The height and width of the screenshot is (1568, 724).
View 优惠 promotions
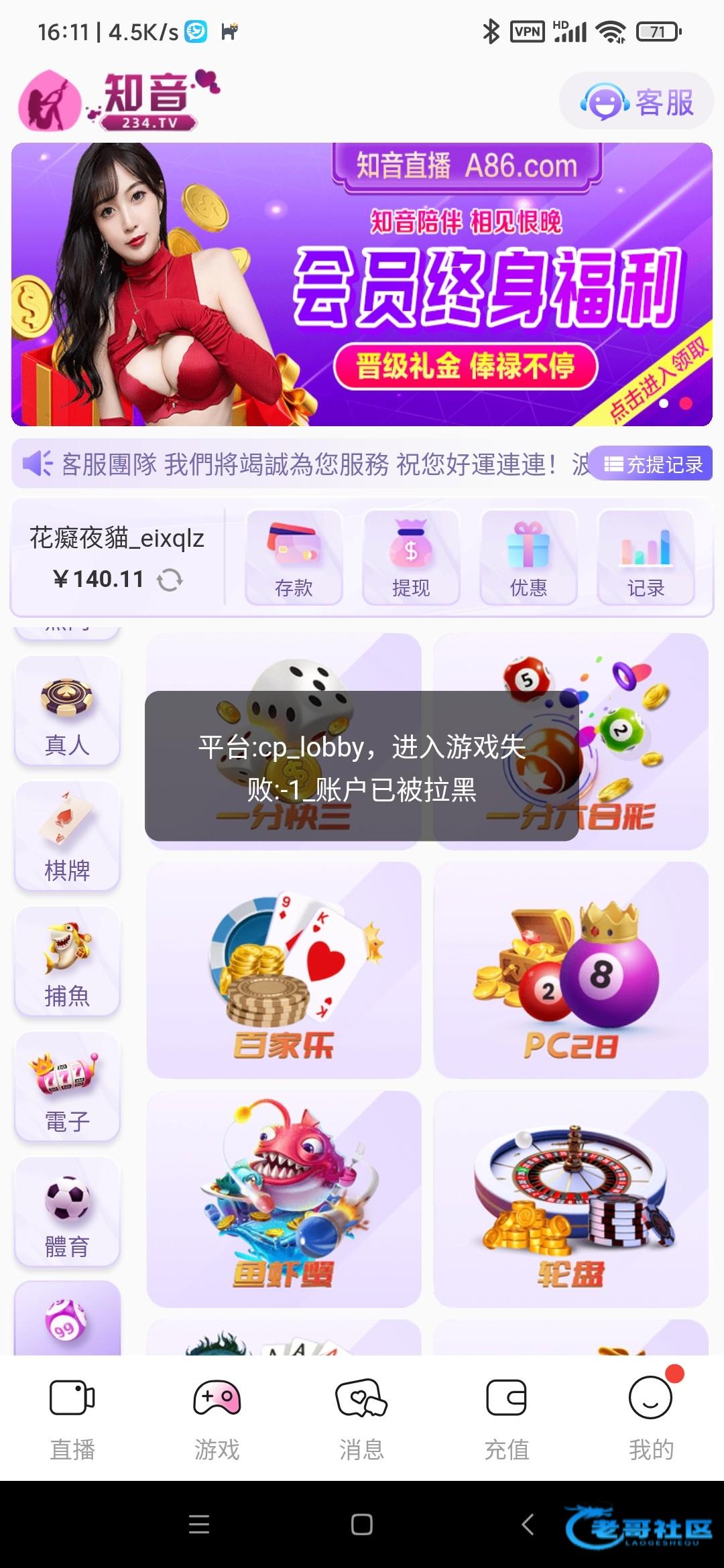528,558
